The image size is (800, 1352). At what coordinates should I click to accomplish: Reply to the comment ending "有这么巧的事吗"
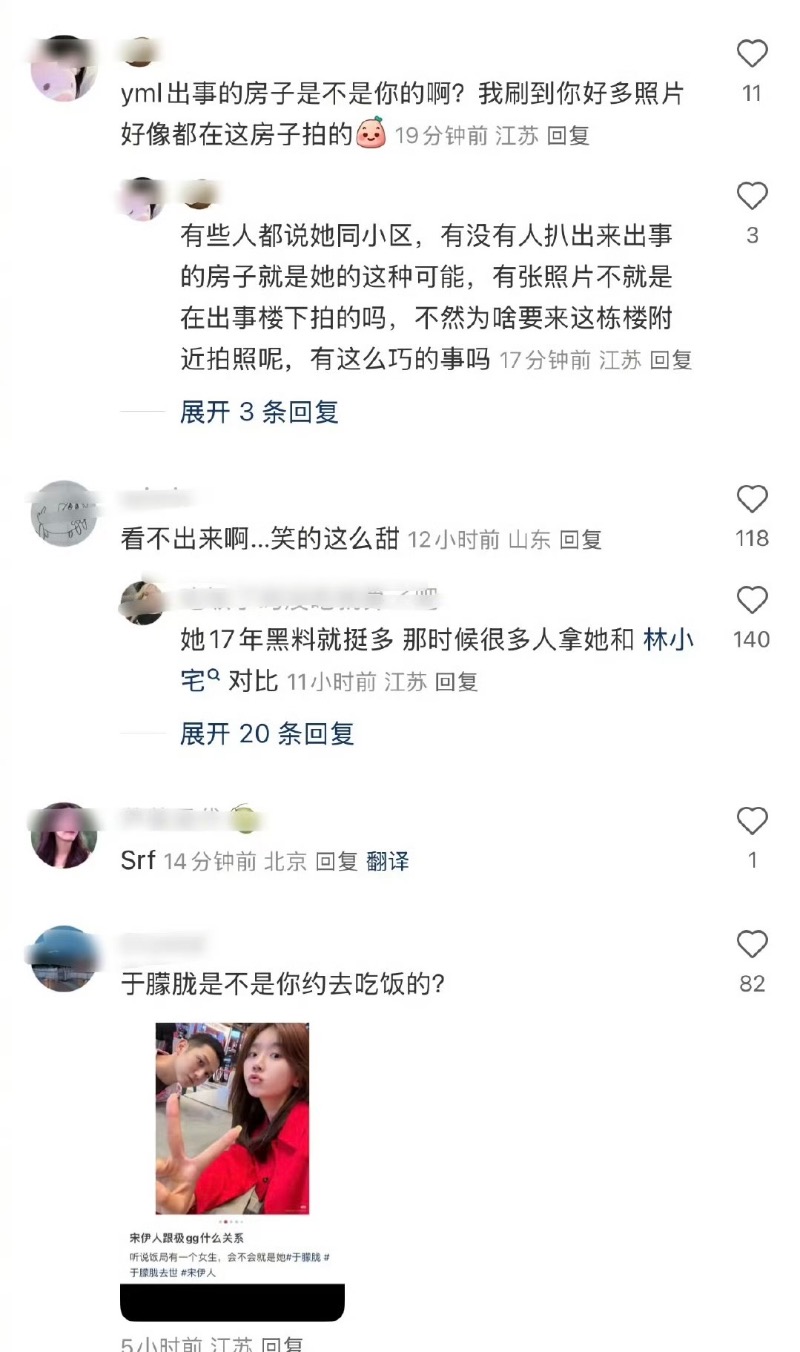[x=670, y=360]
